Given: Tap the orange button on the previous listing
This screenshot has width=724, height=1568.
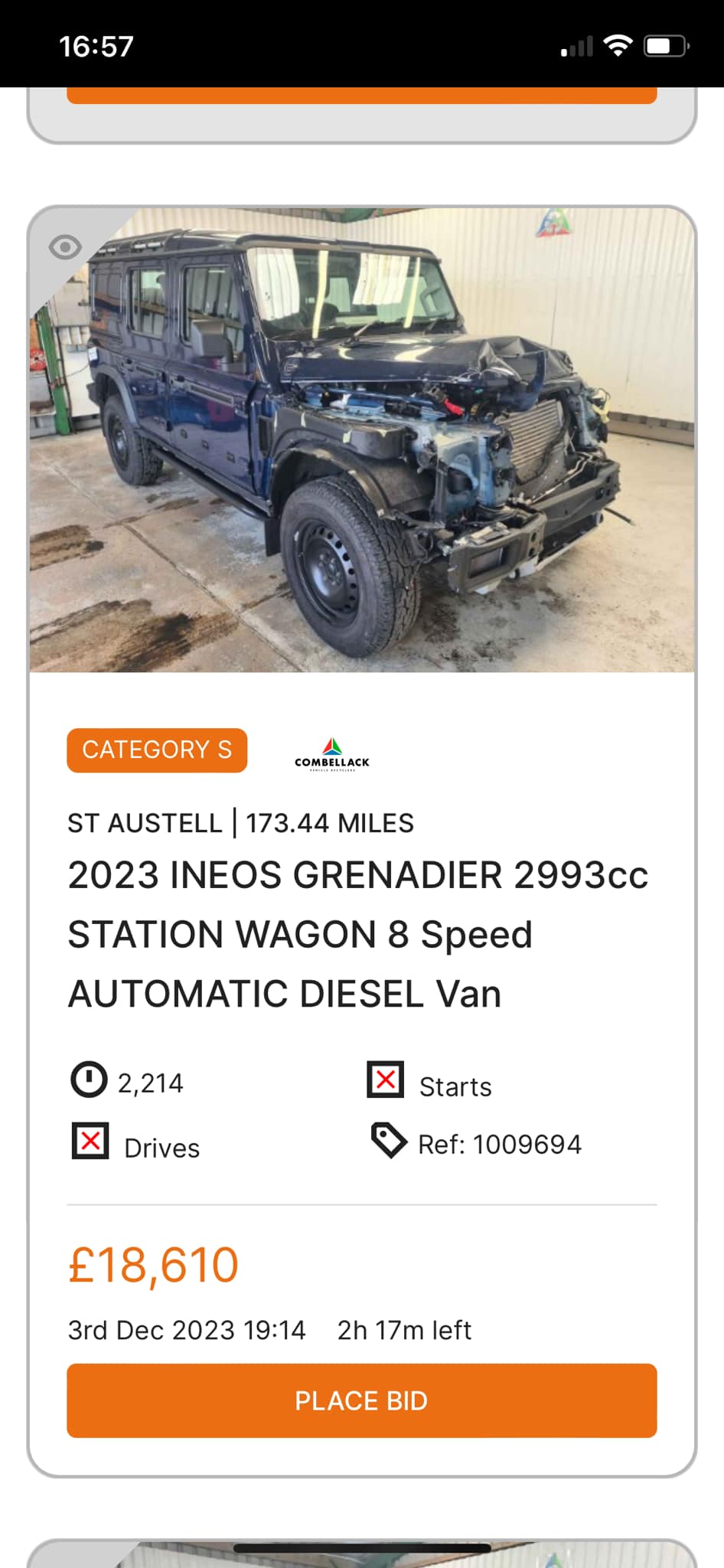Looking at the screenshot, I should (x=361, y=96).
